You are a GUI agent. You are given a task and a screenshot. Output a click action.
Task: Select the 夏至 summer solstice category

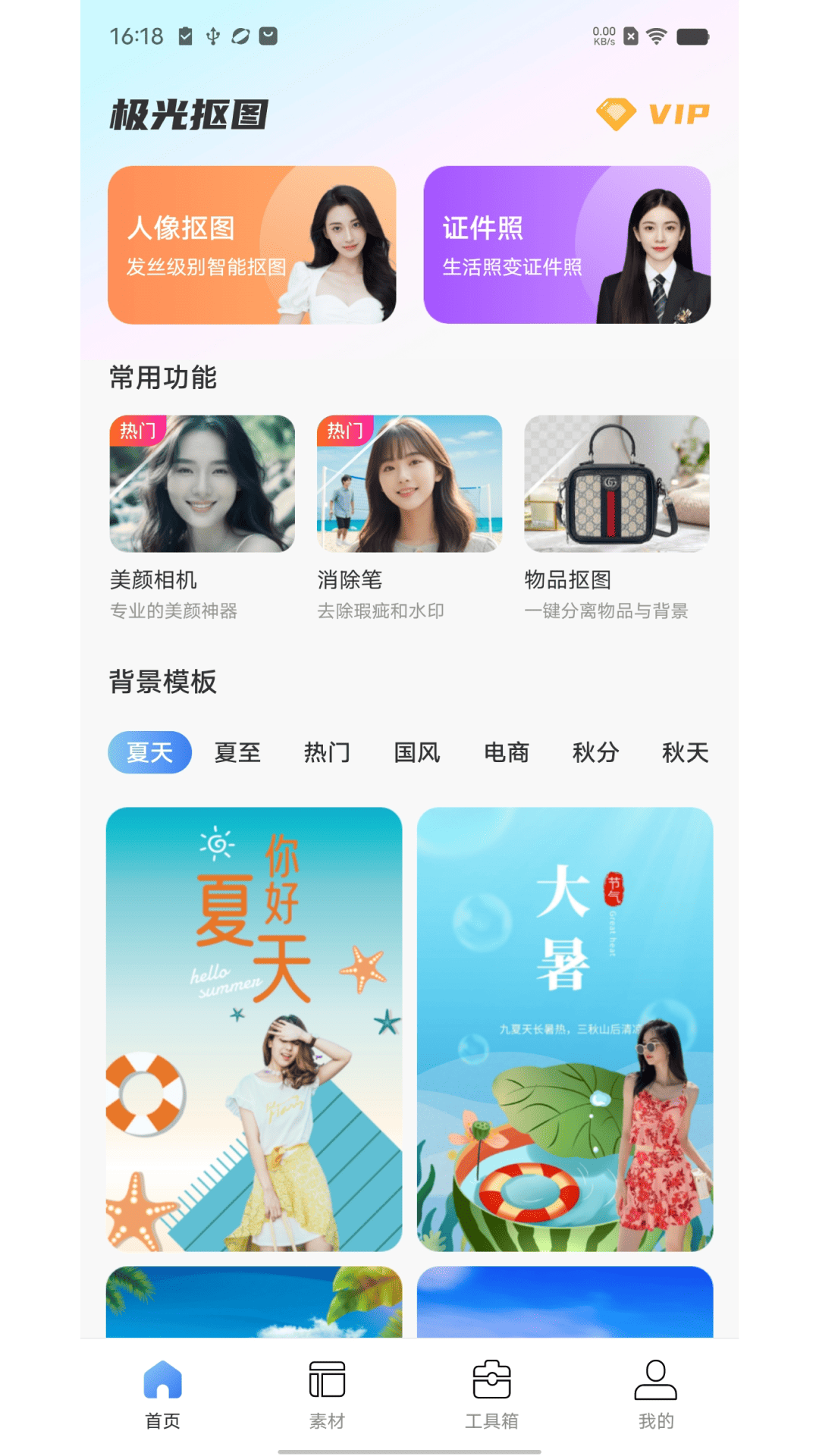pos(238,752)
